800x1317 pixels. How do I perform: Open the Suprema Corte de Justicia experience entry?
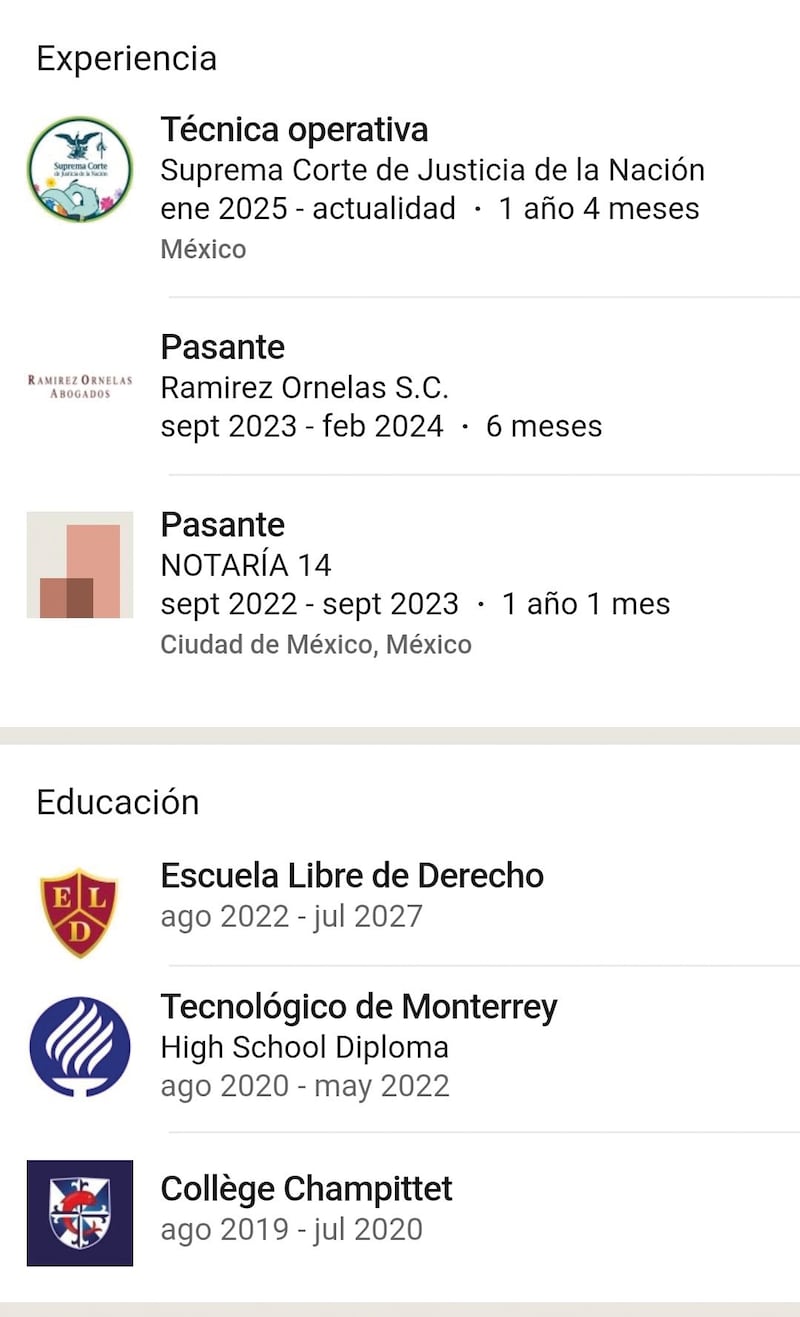click(430, 170)
